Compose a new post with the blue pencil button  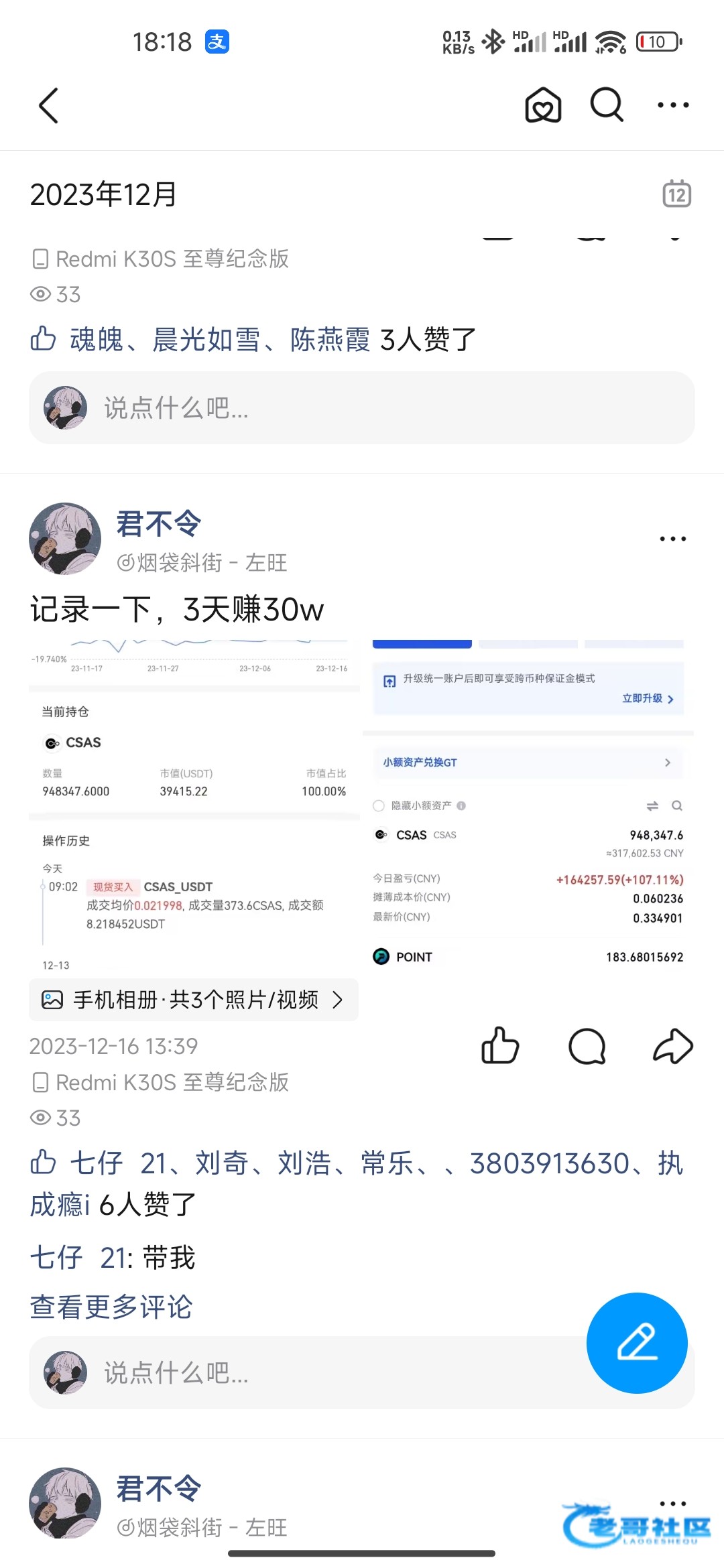click(x=637, y=1343)
